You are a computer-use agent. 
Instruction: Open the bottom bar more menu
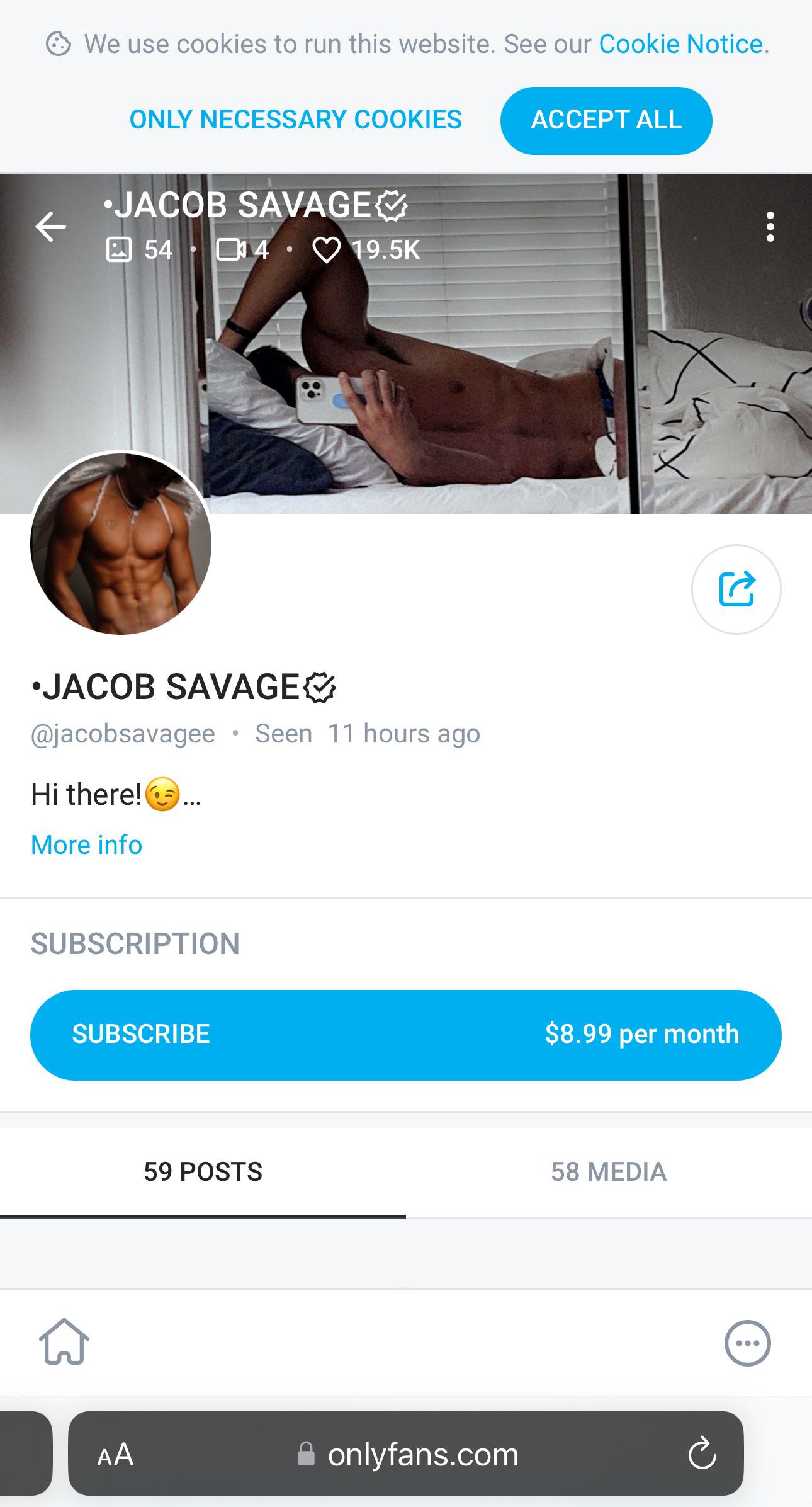click(x=747, y=1343)
